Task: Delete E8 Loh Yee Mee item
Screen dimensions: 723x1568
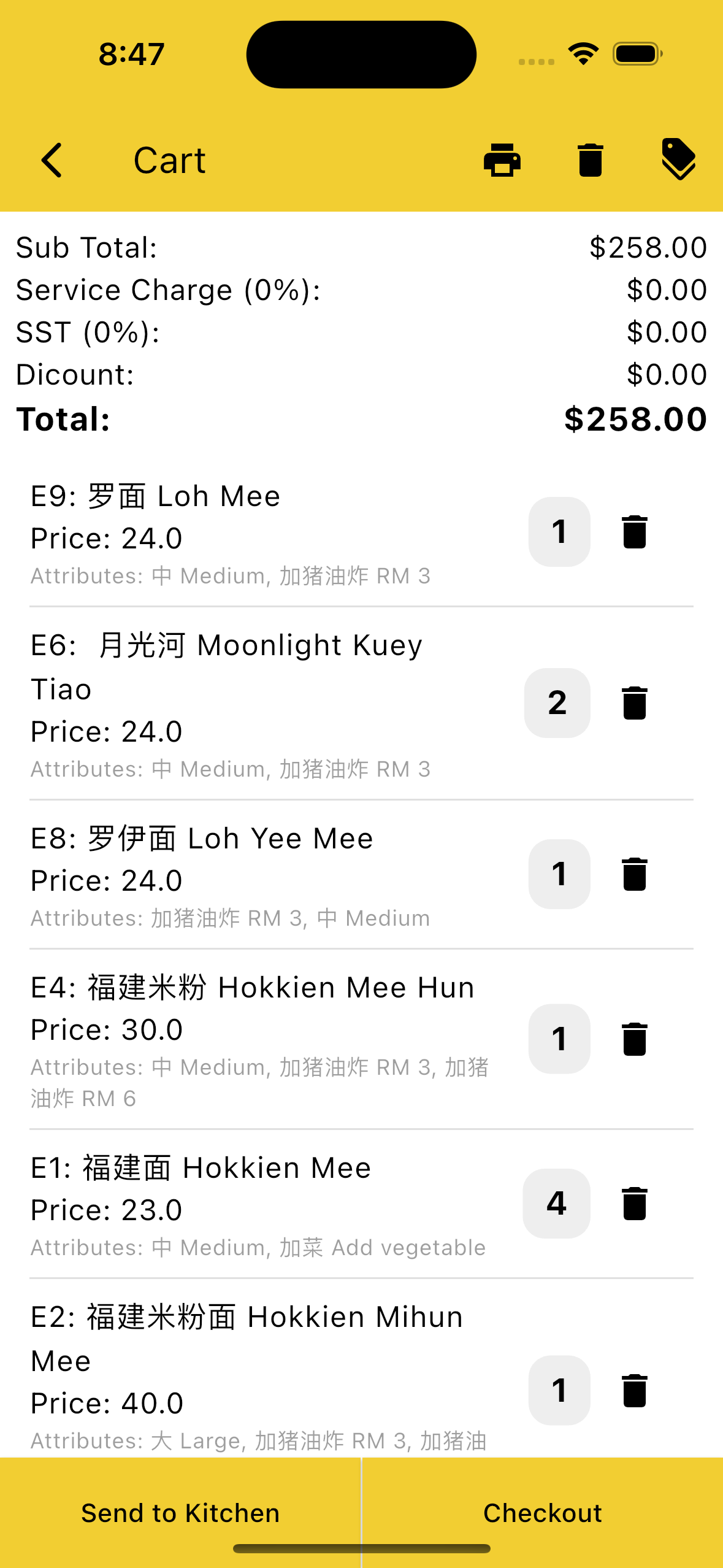Action: [x=635, y=874]
